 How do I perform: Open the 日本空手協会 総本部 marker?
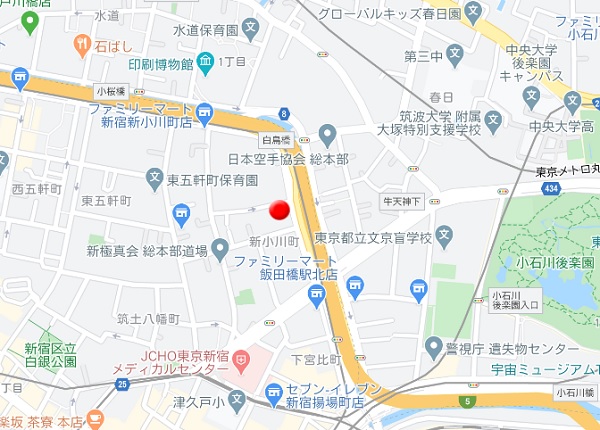coord(328,135)
